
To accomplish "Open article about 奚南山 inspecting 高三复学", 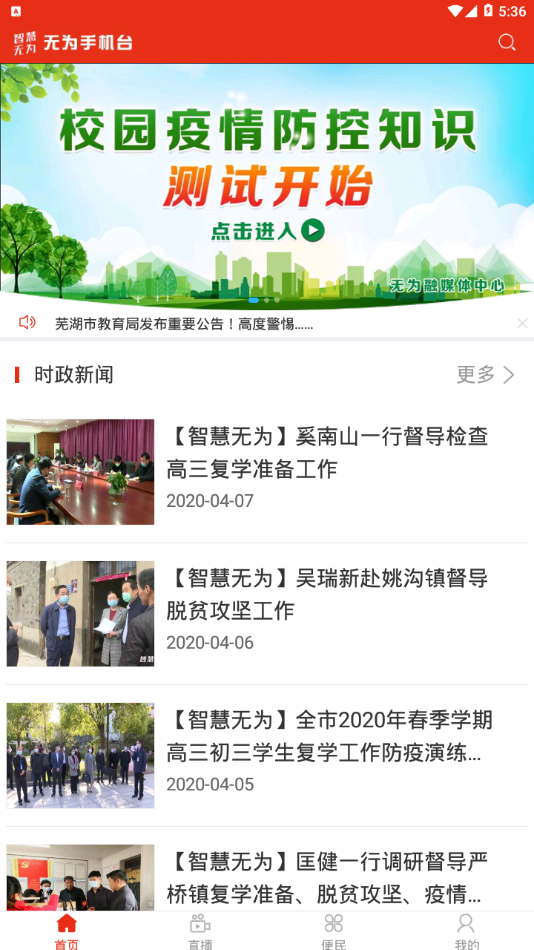I will click(x=267, y=472).
